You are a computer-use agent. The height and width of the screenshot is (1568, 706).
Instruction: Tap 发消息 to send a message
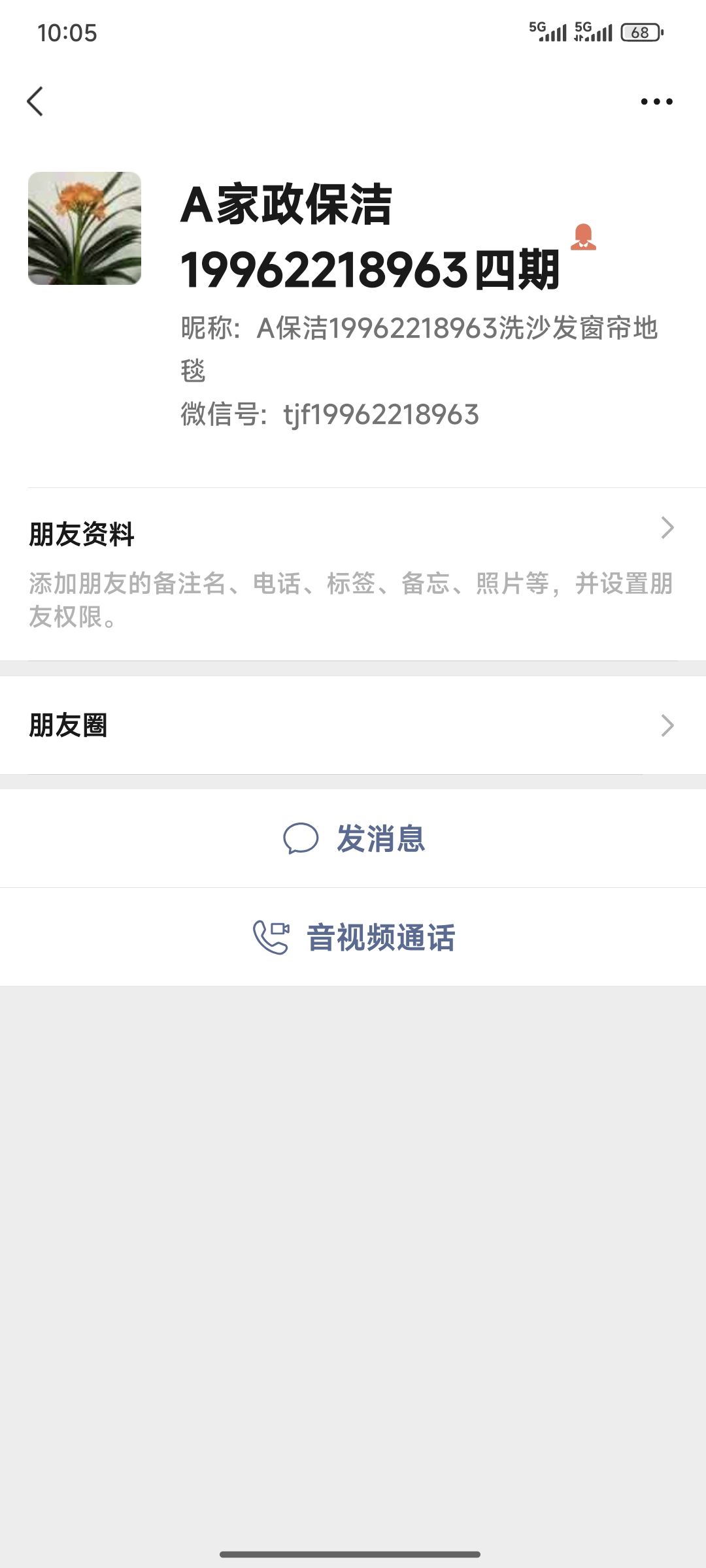click(x=354, y=838)
